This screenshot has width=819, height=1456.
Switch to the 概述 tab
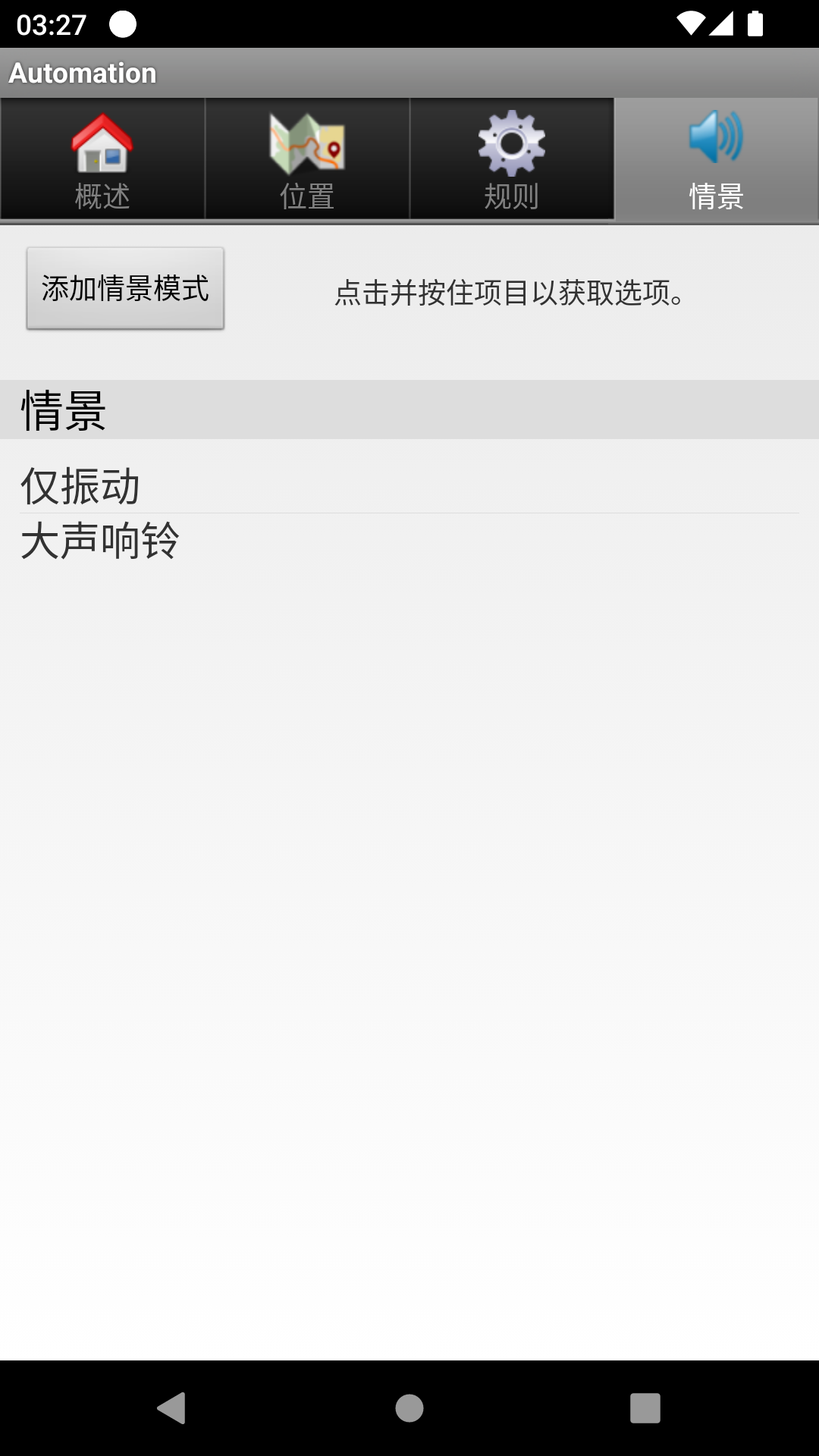click(102, 159)
